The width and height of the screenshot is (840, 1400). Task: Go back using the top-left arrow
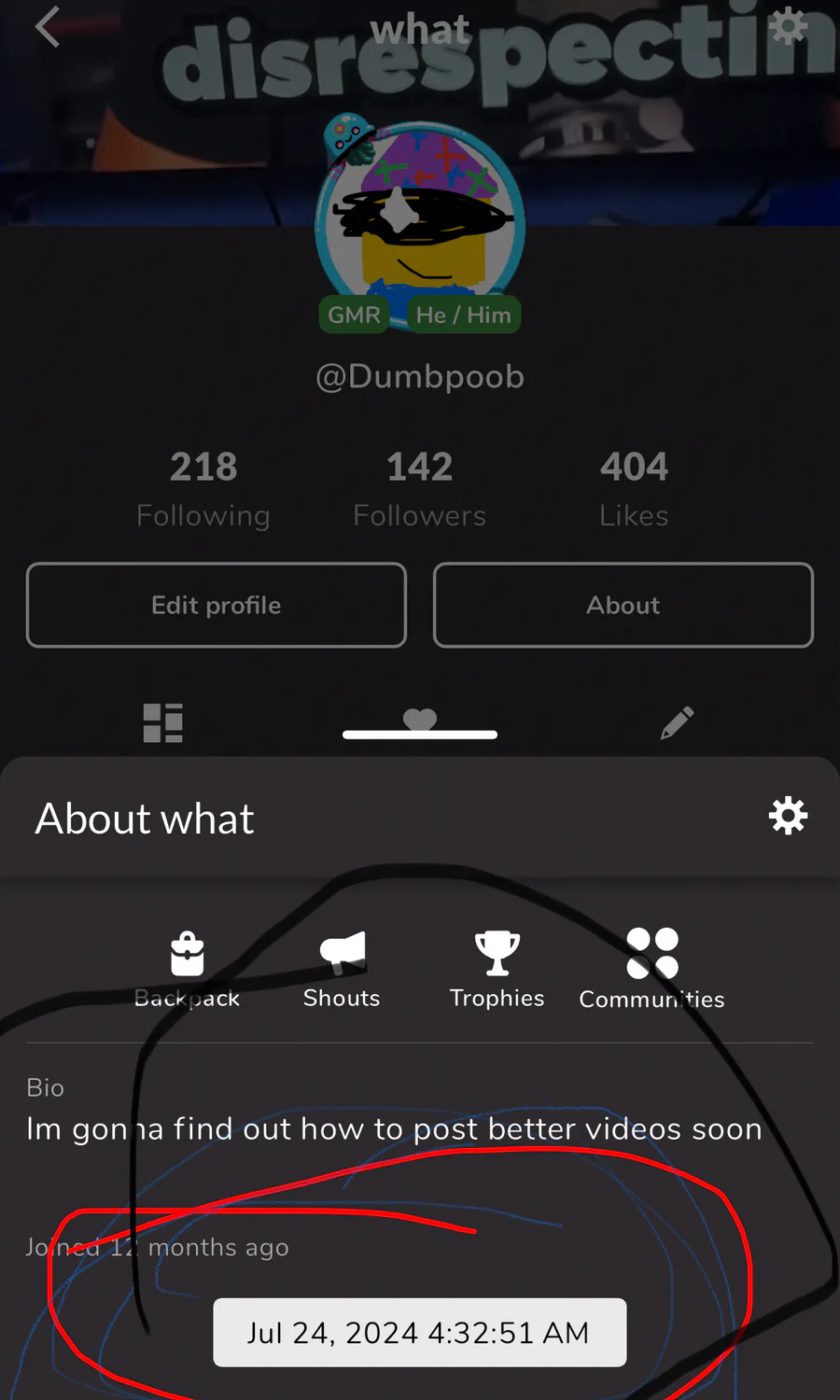(47, 26)
